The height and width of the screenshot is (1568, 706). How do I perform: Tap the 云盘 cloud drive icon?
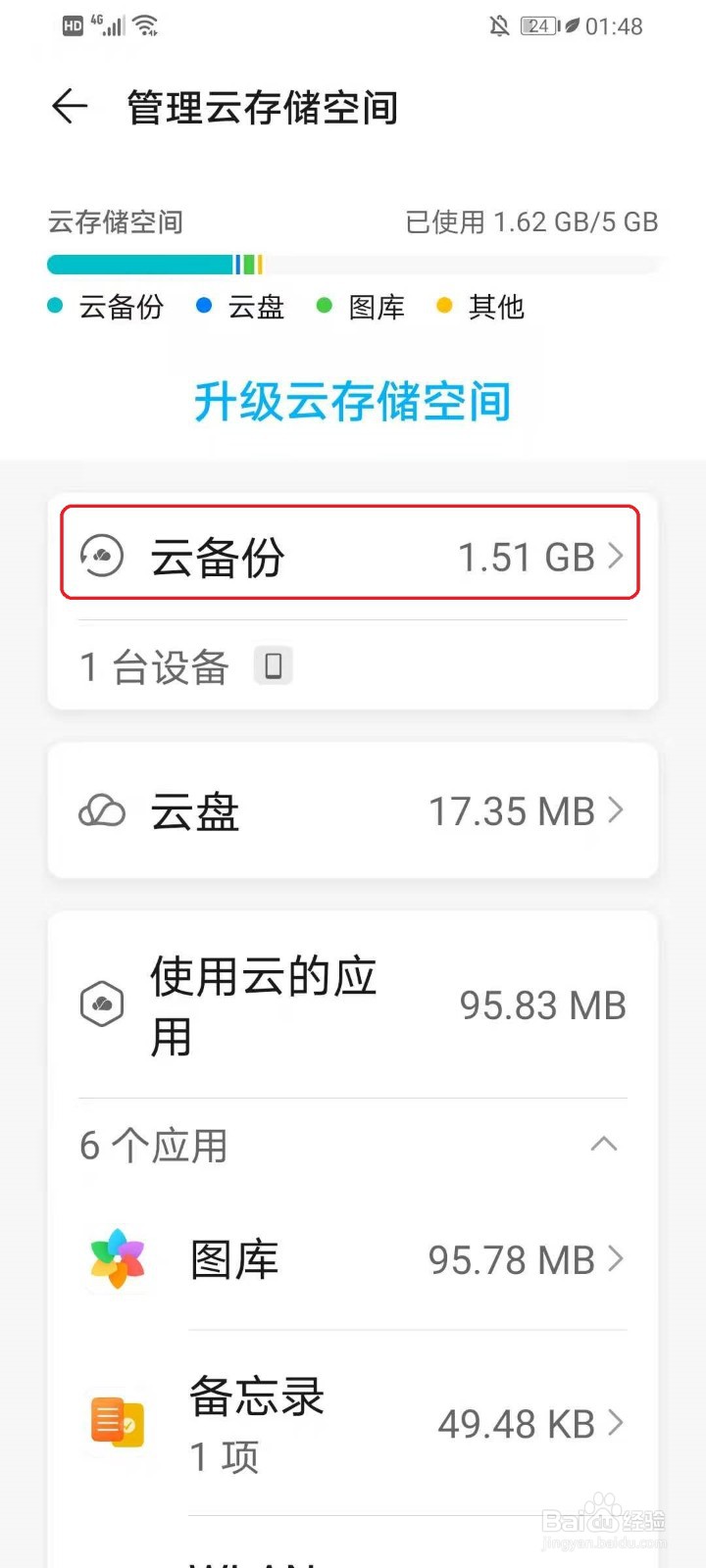(x=102, y=810)
